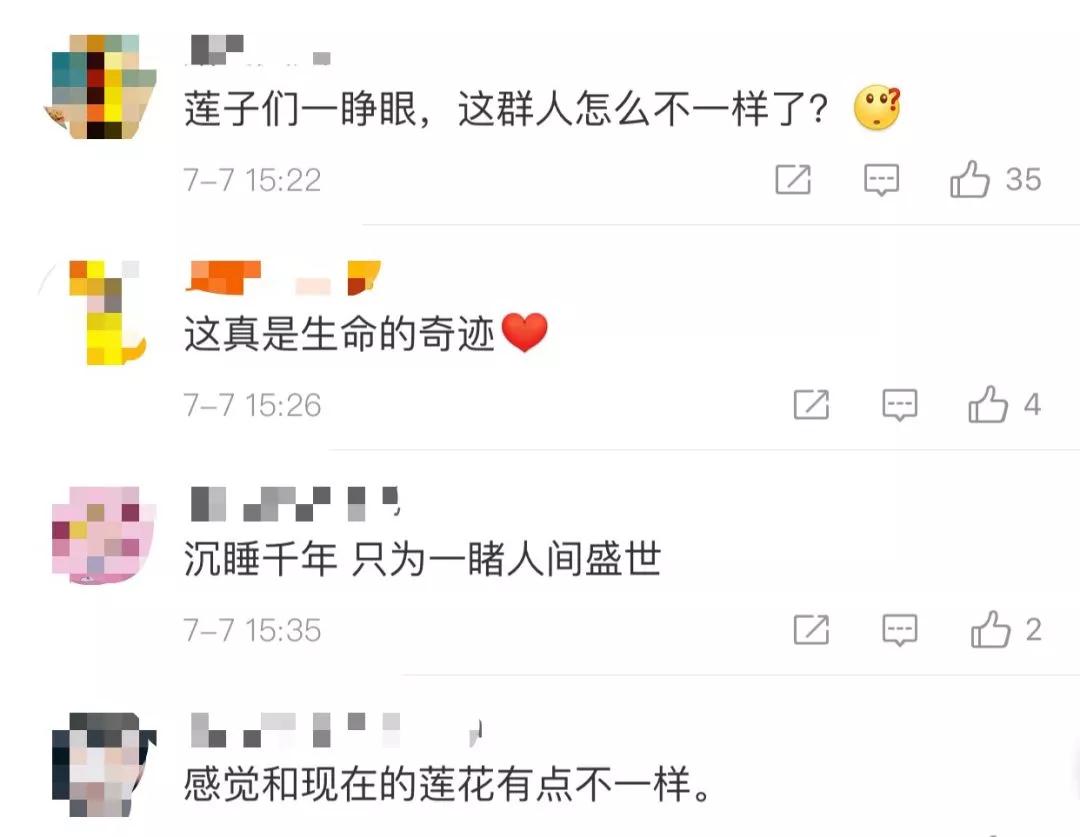This screenshot has width=1080, height=837.
Task: Repost the 这真是生命的奇迹 comment
Action: [x=811, y=405]
